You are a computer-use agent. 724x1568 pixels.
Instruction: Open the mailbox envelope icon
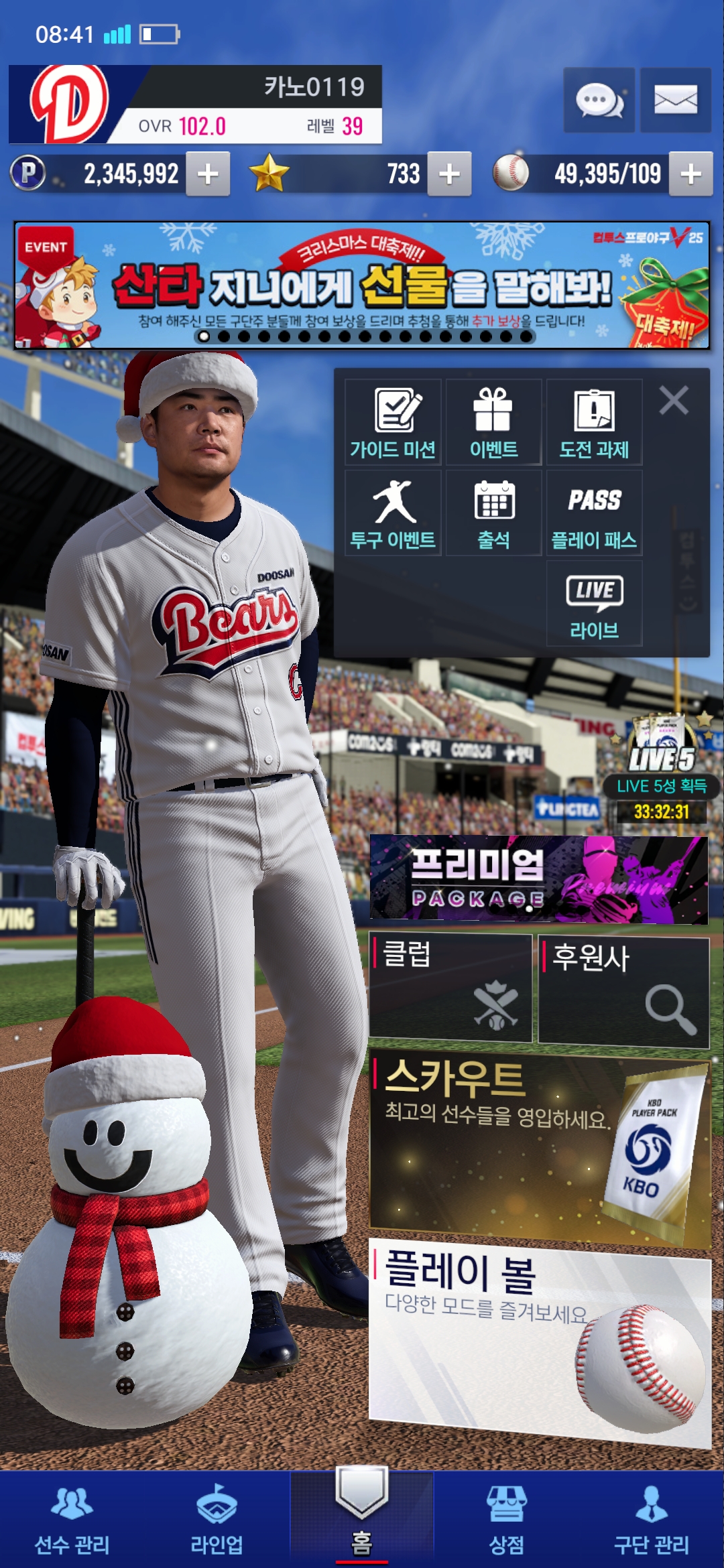pyautogui.click(x=675, y=101)
